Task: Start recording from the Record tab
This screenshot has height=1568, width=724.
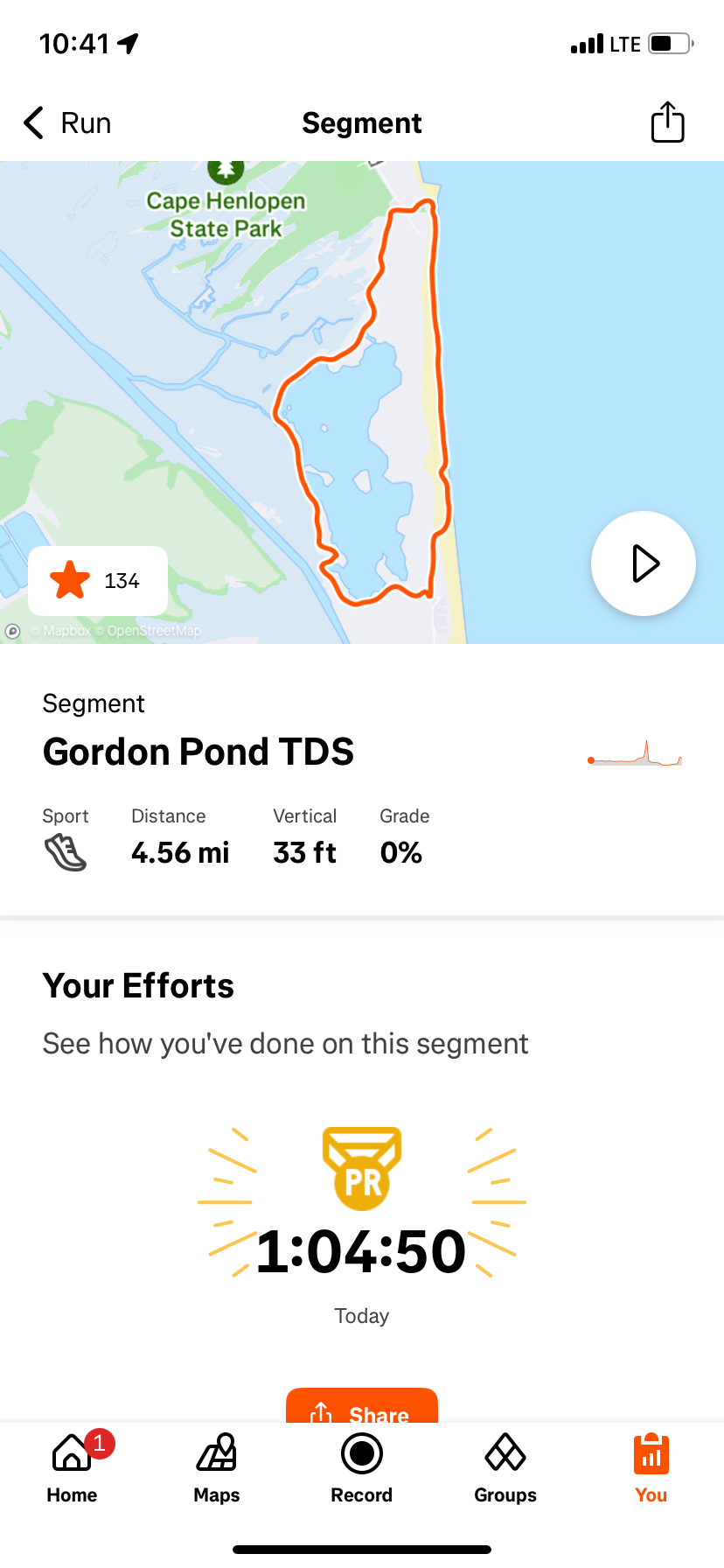Action: [362, 1468]
